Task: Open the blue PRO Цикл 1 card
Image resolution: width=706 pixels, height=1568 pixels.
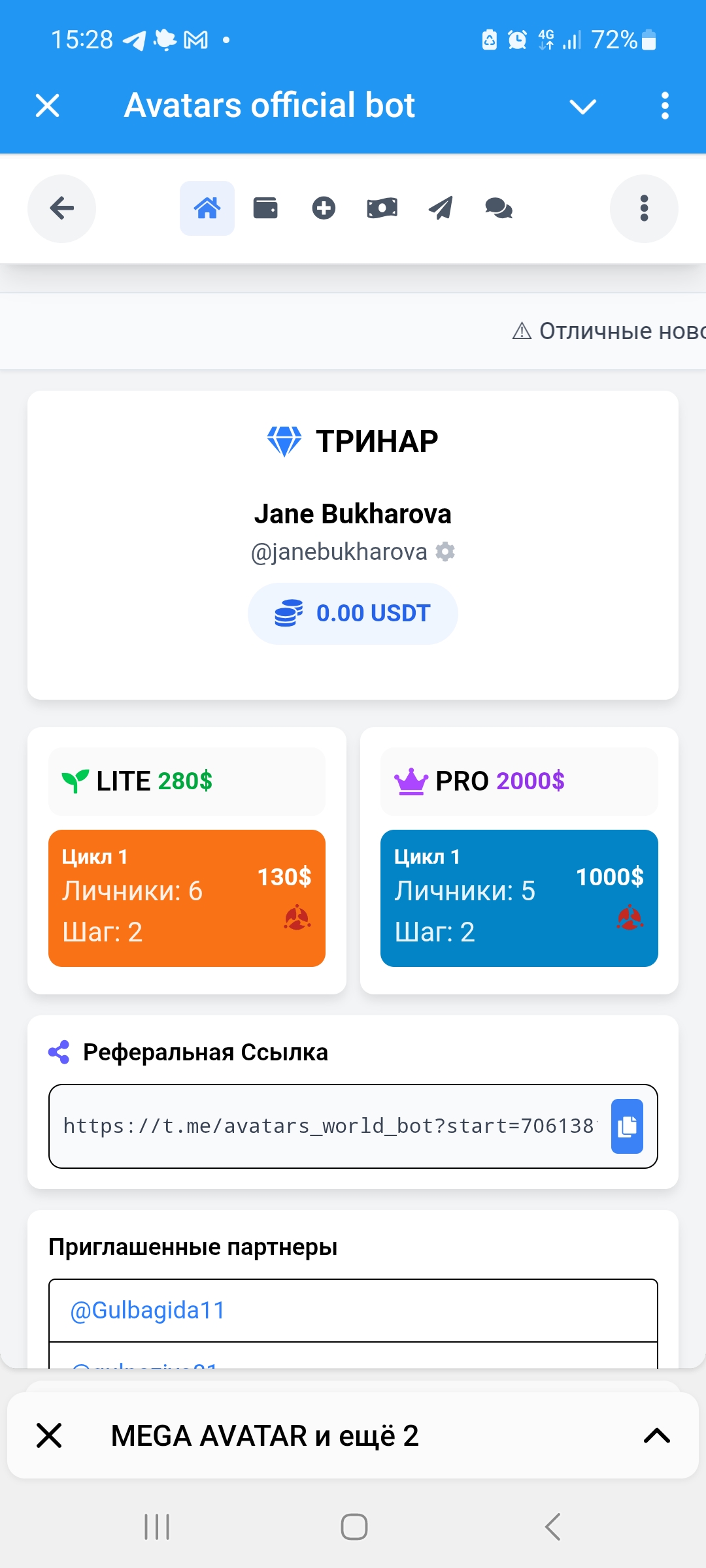Action: 519,898
